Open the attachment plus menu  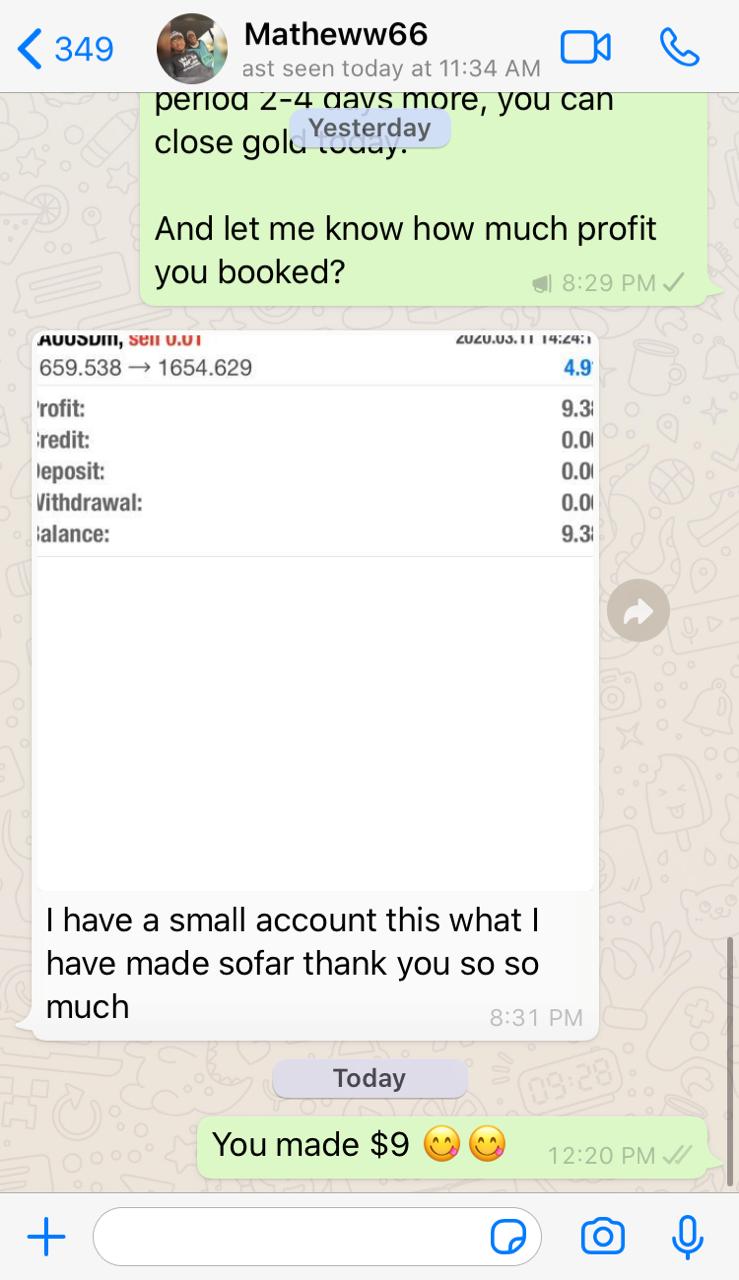click(46, 1238)
